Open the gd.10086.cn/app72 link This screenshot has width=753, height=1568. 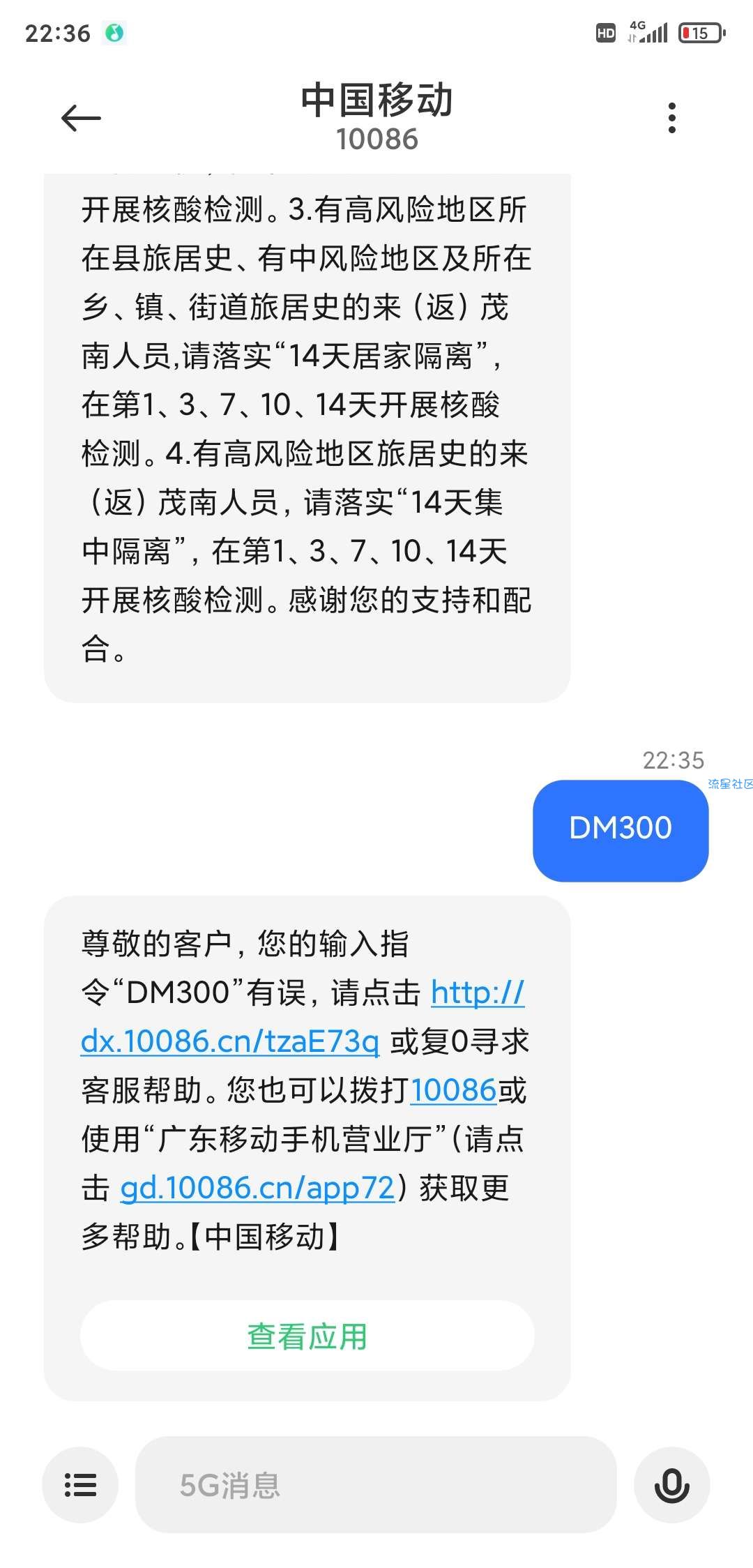click(x=258, y=1188)
